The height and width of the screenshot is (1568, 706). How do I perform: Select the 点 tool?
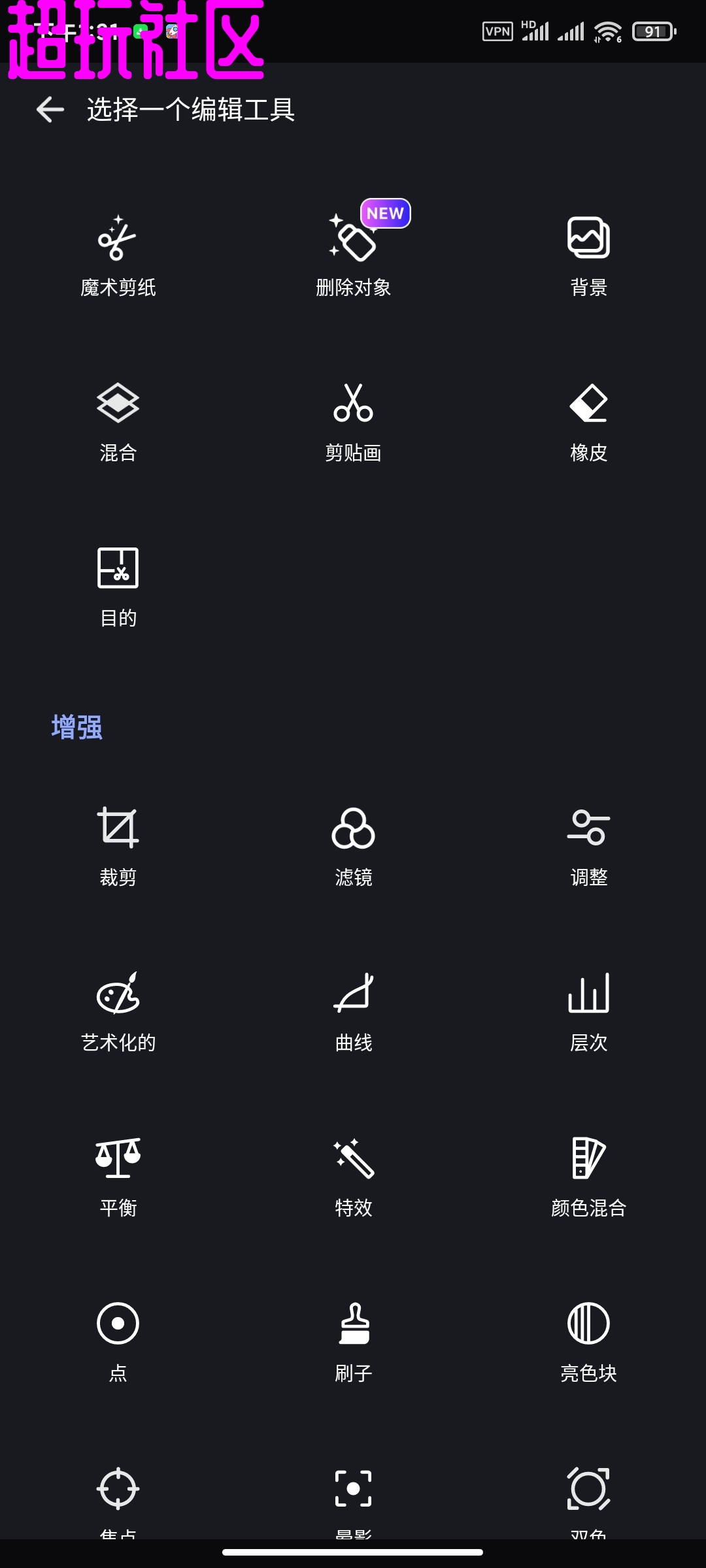118,1341
